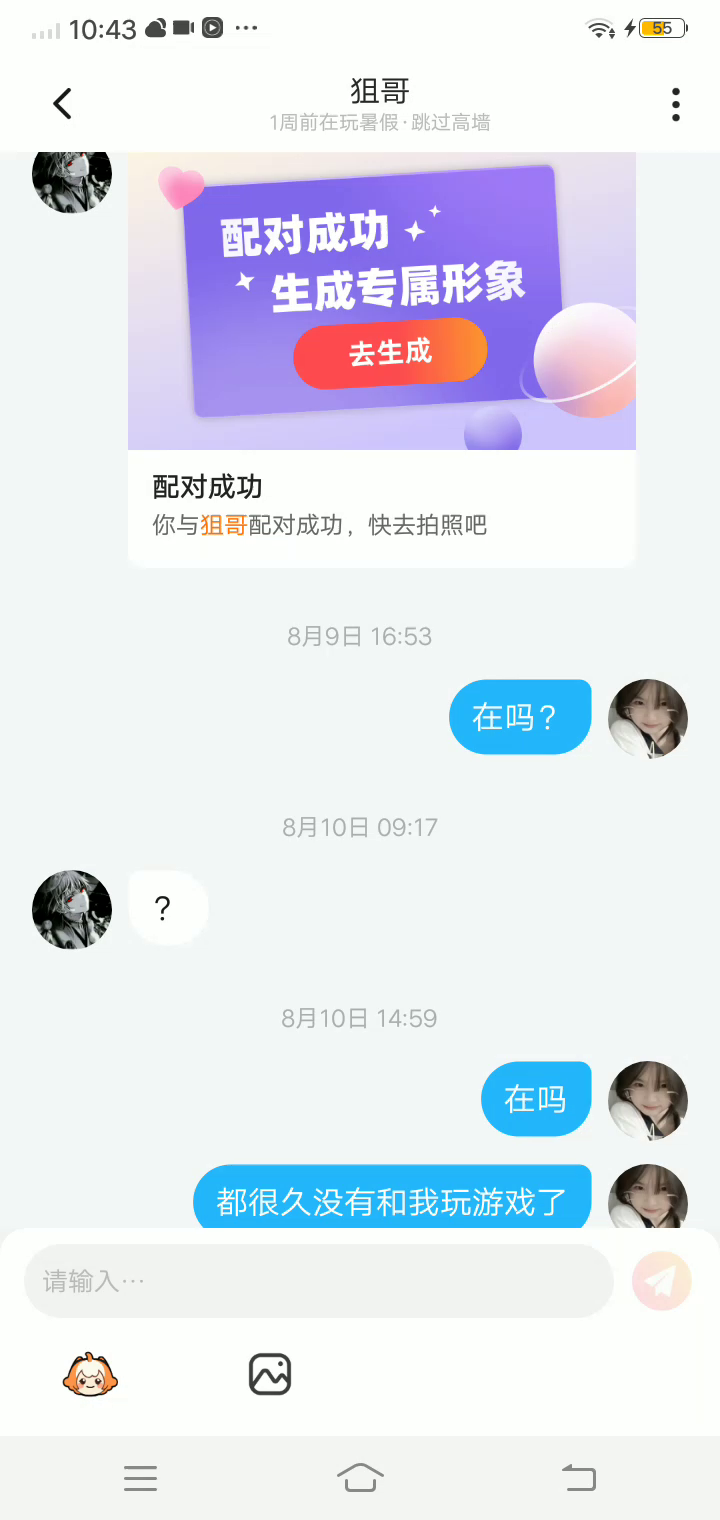Viewport: 720px width, 1520px height.
Task: Tap the 去生成 button on the card
Action: tap(390, 353)
